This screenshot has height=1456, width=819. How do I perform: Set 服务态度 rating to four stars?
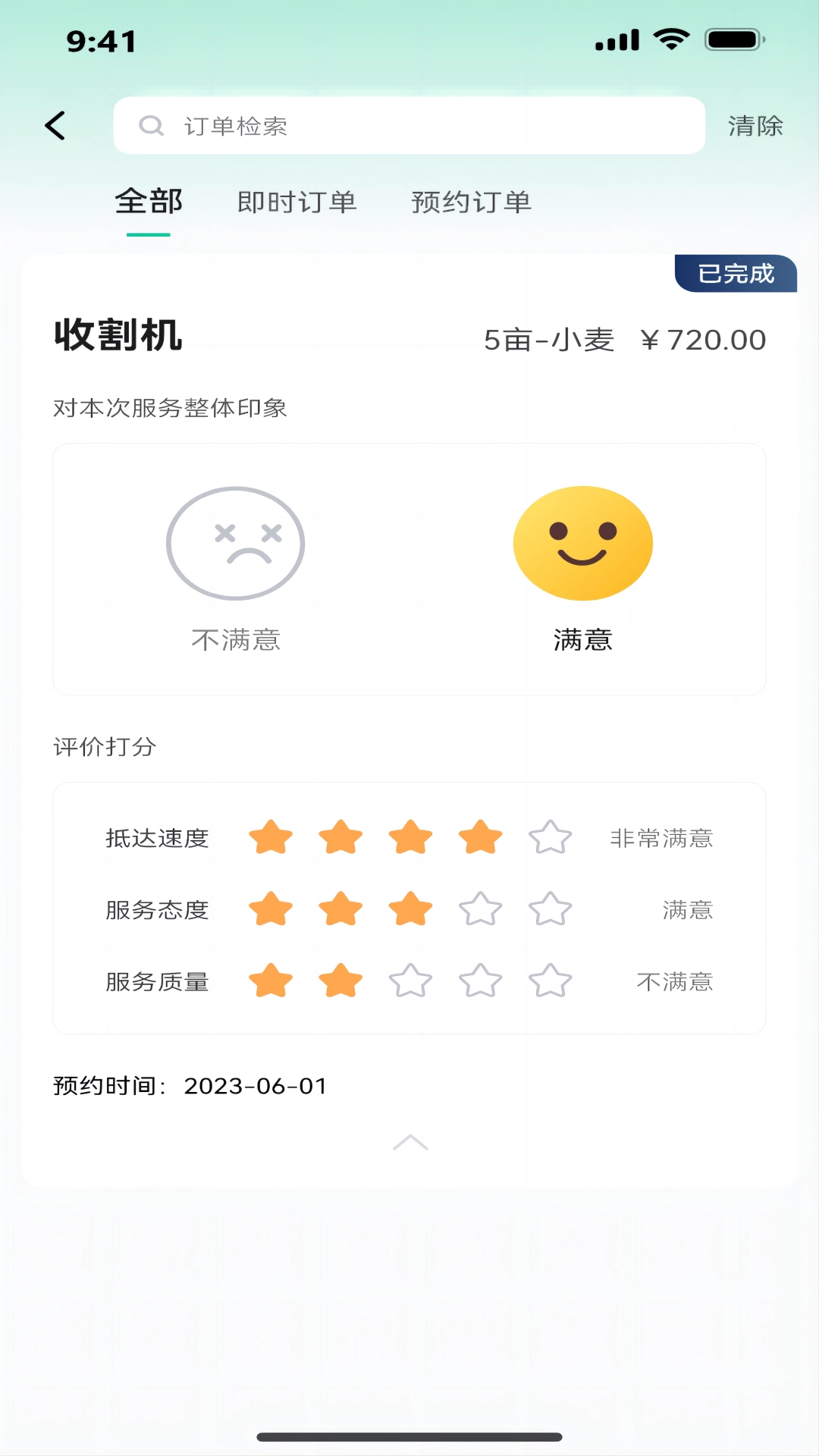tap(480, 909)
